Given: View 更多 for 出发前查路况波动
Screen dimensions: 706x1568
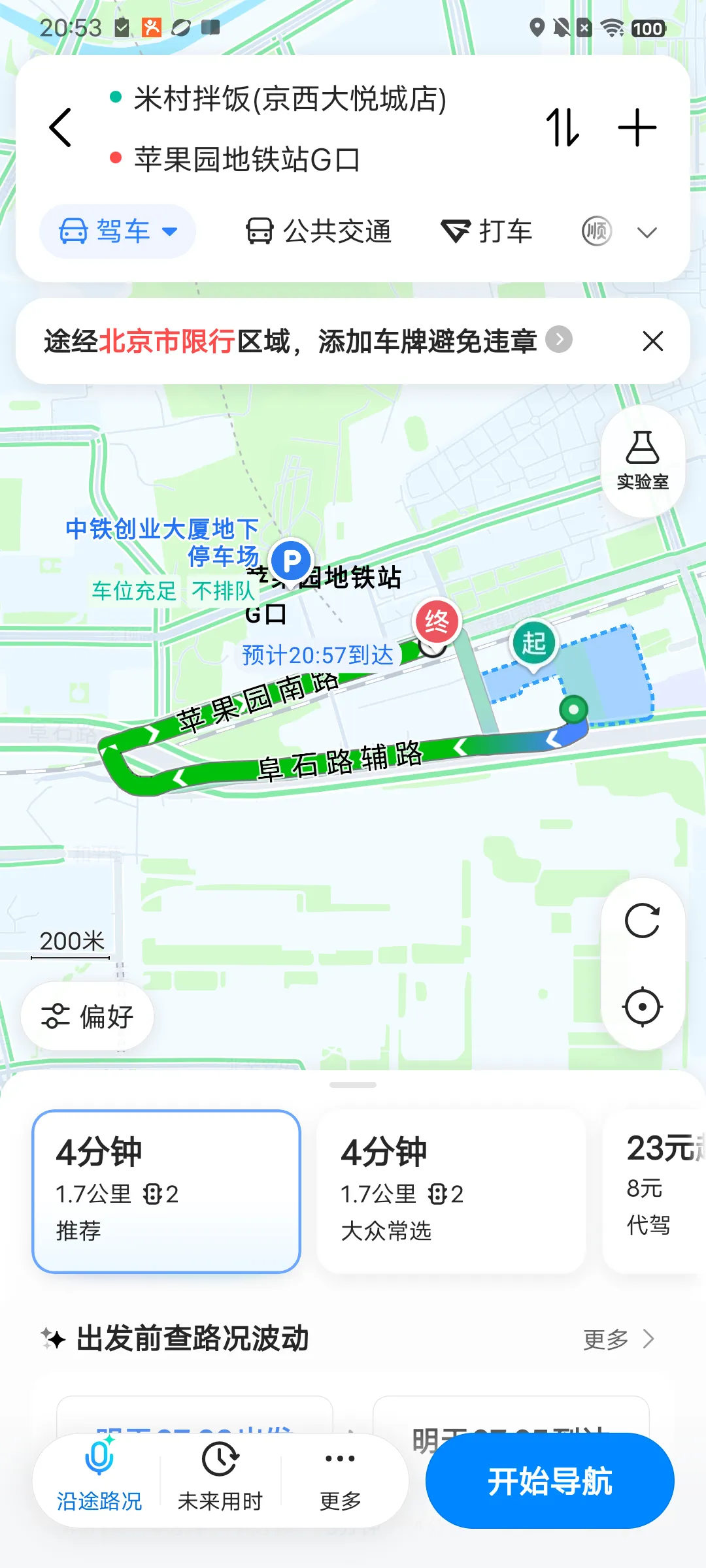Looking at the screenshot, I should pyautogui.click(x=619, y=1339).
